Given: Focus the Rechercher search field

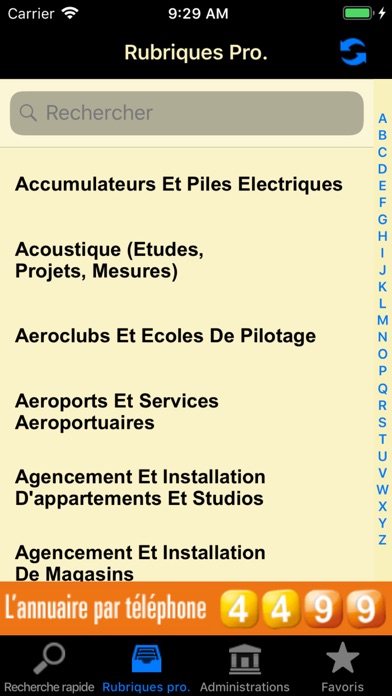Looking at the screenshot, I should click(187, 113).
